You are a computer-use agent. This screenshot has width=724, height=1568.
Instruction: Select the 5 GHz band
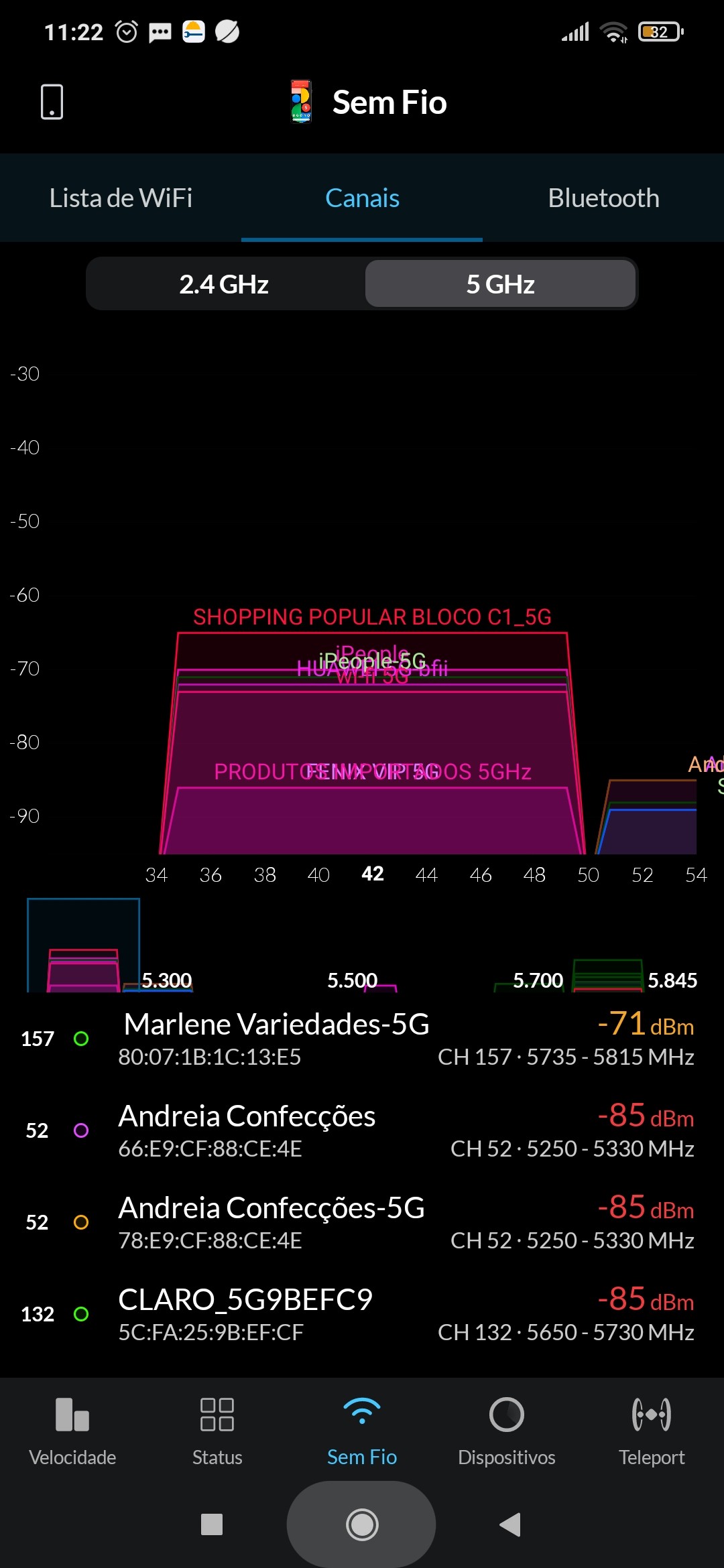click(500, 284)
